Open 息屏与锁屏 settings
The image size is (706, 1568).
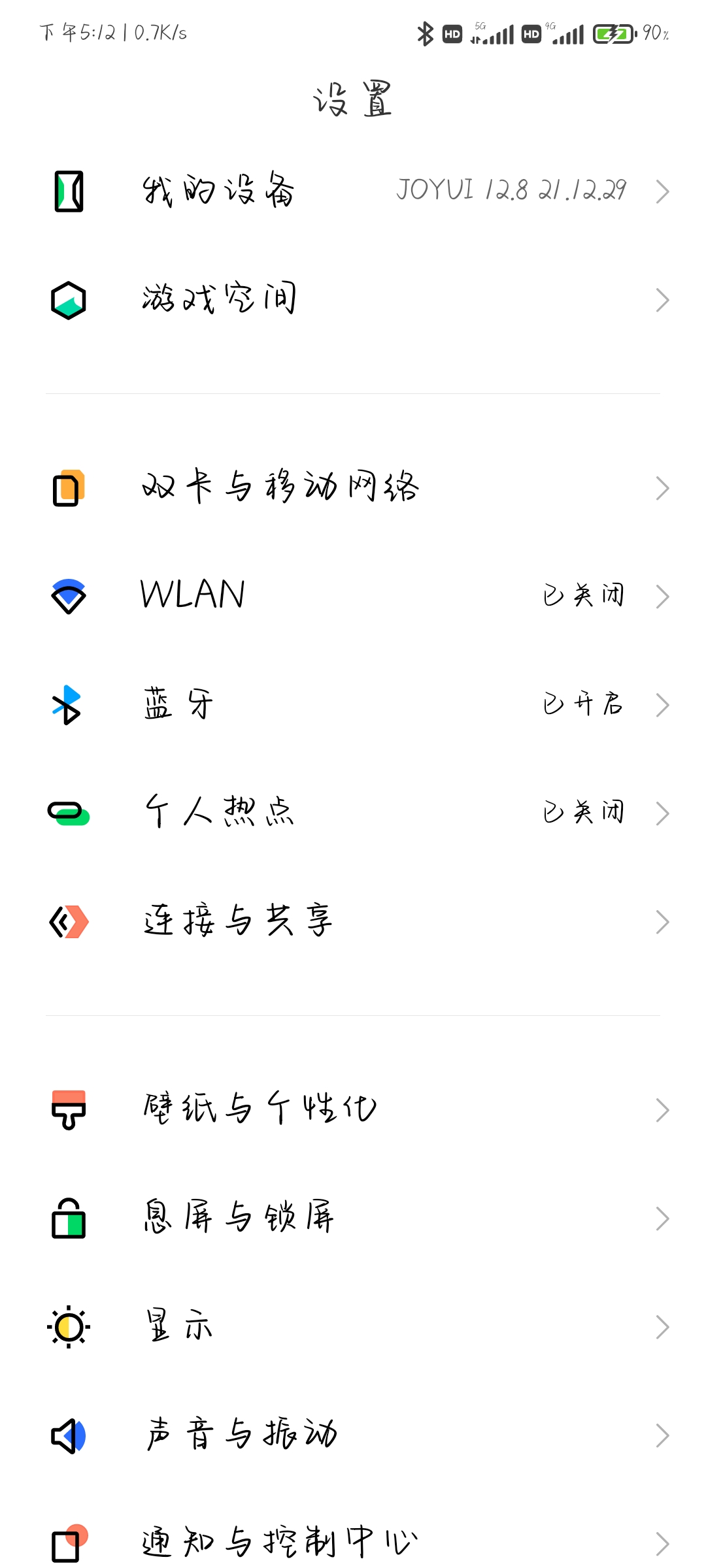[353, 1218]
